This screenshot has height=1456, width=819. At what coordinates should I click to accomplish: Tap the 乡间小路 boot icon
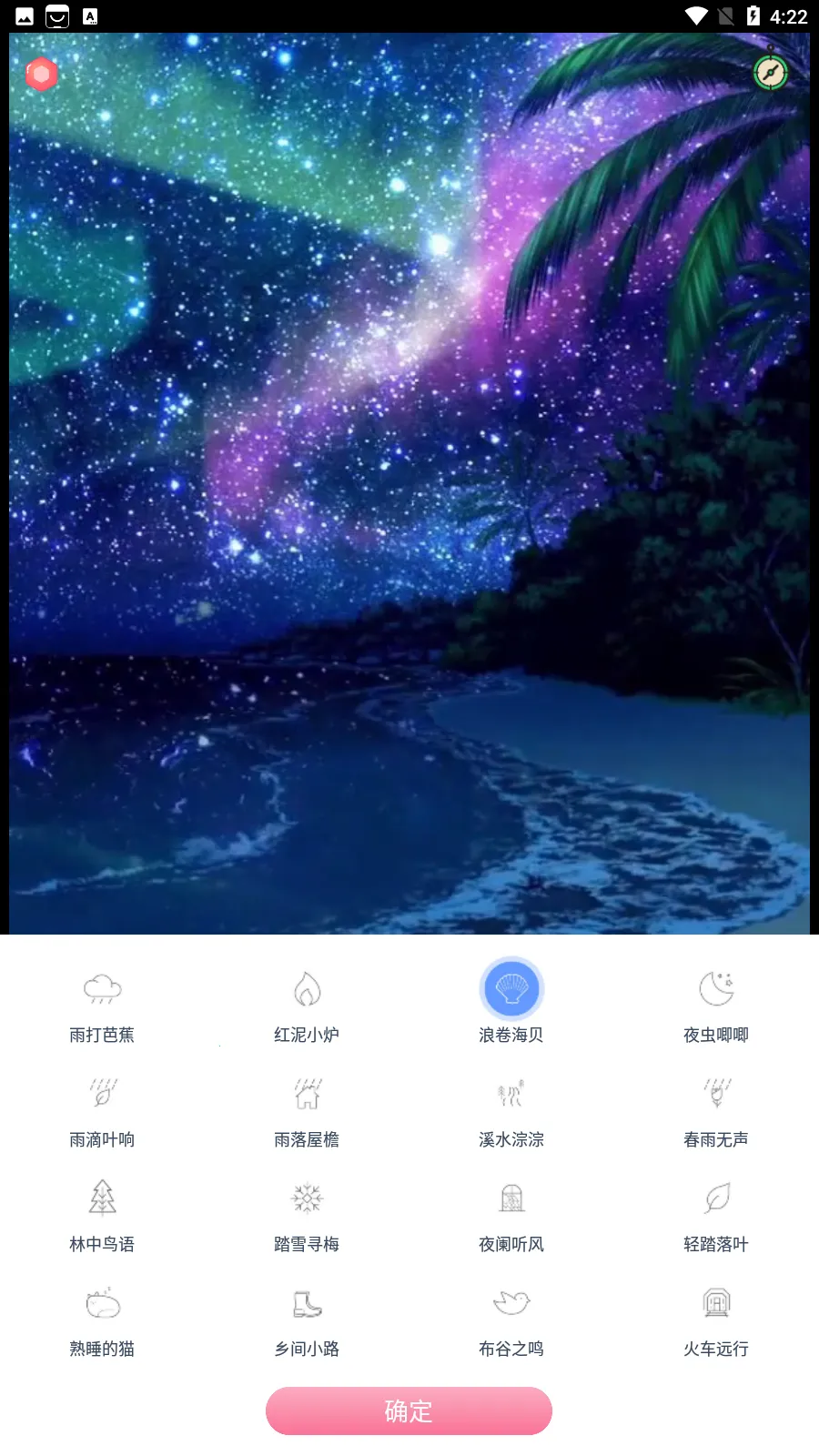click(x=306, y=1303)
